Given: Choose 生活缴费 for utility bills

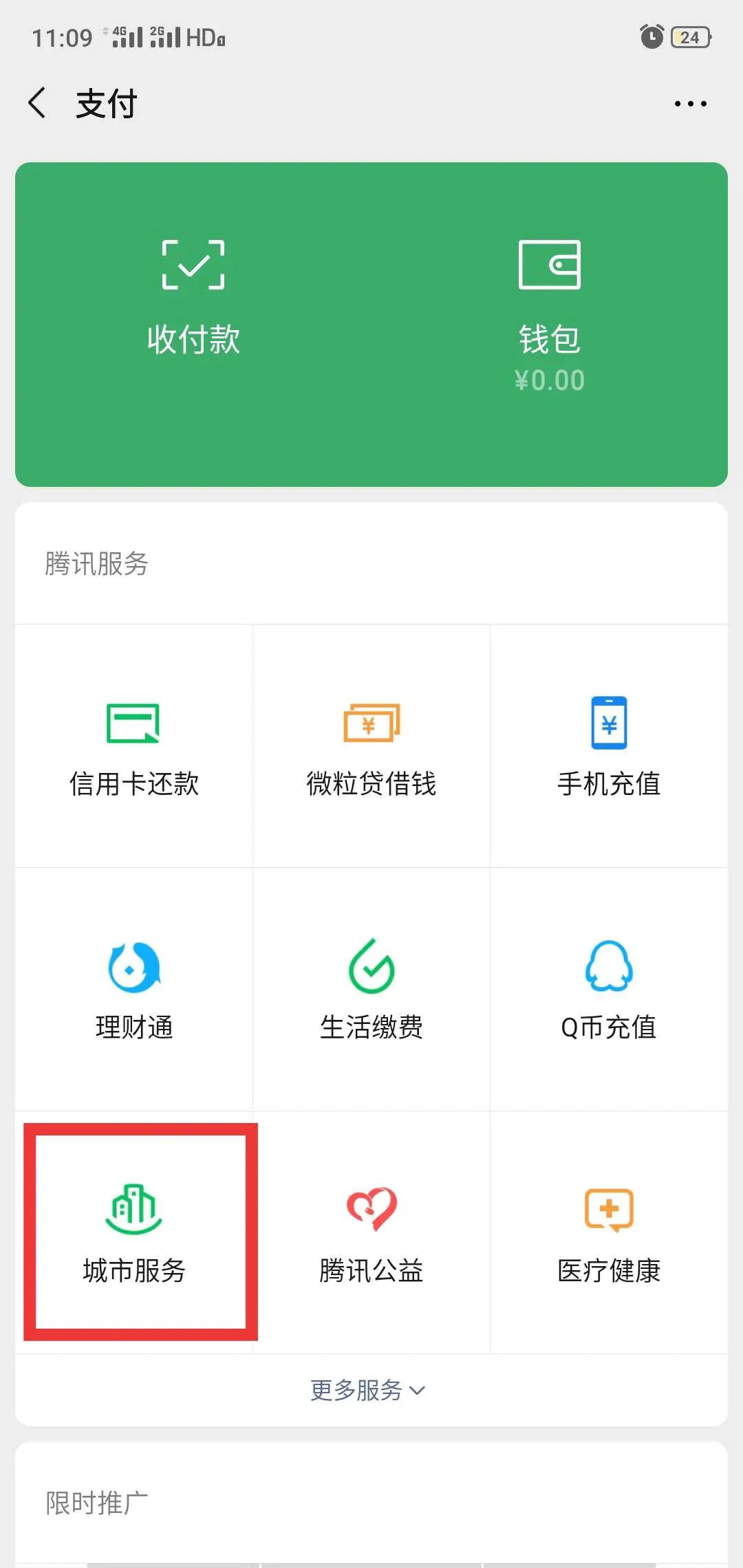Looking at the screenshot, I should (371, 990).
